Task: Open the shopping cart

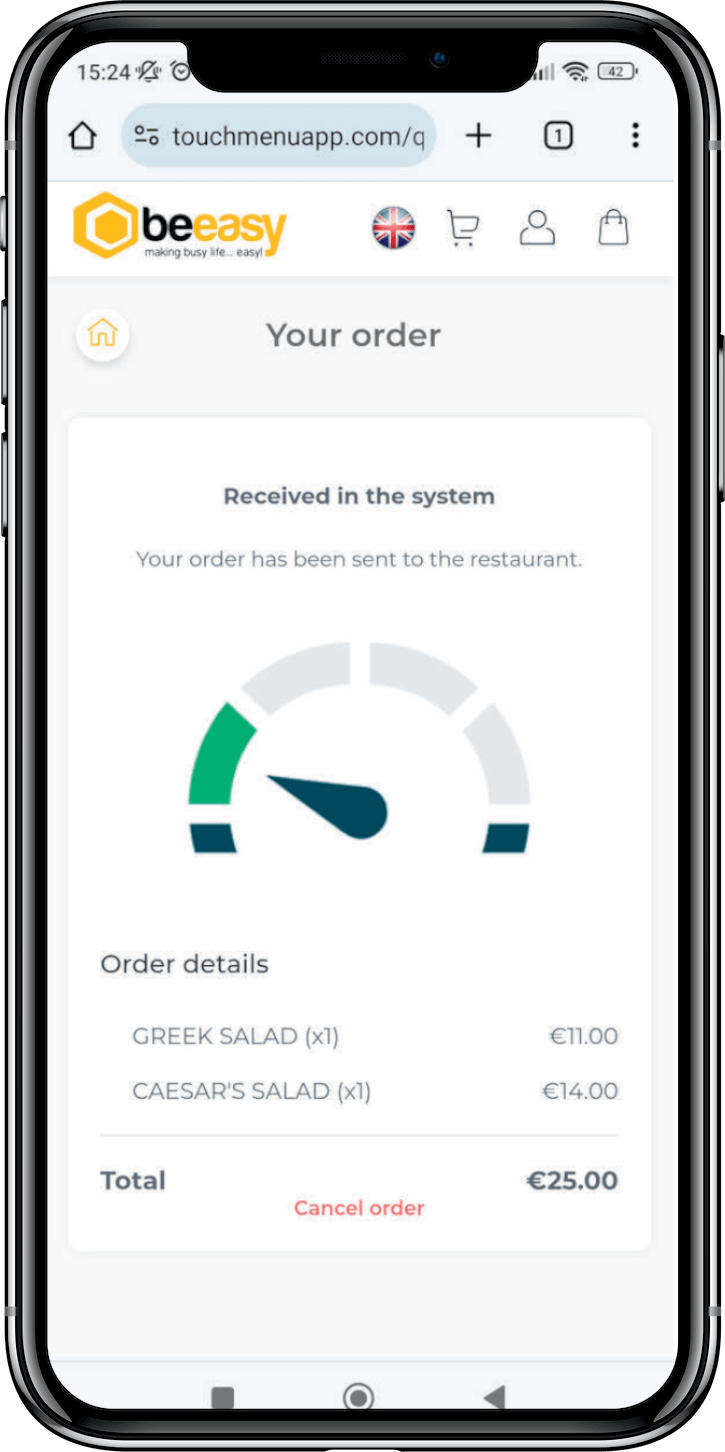Action: coord(462,228)
